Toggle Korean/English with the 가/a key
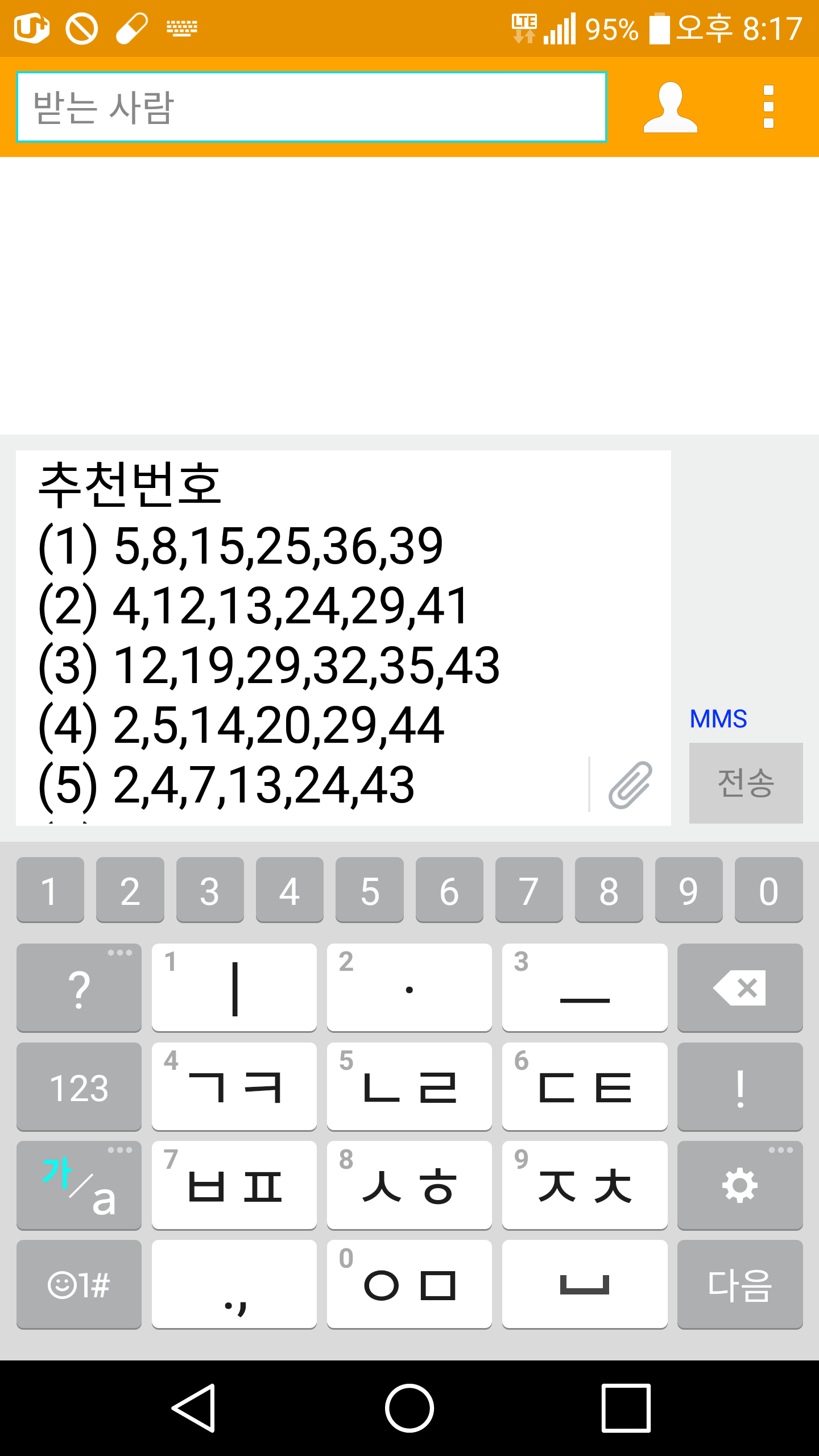This screenshot has height=1456, width=819. pyautogui.click(x=79, y=1185)
